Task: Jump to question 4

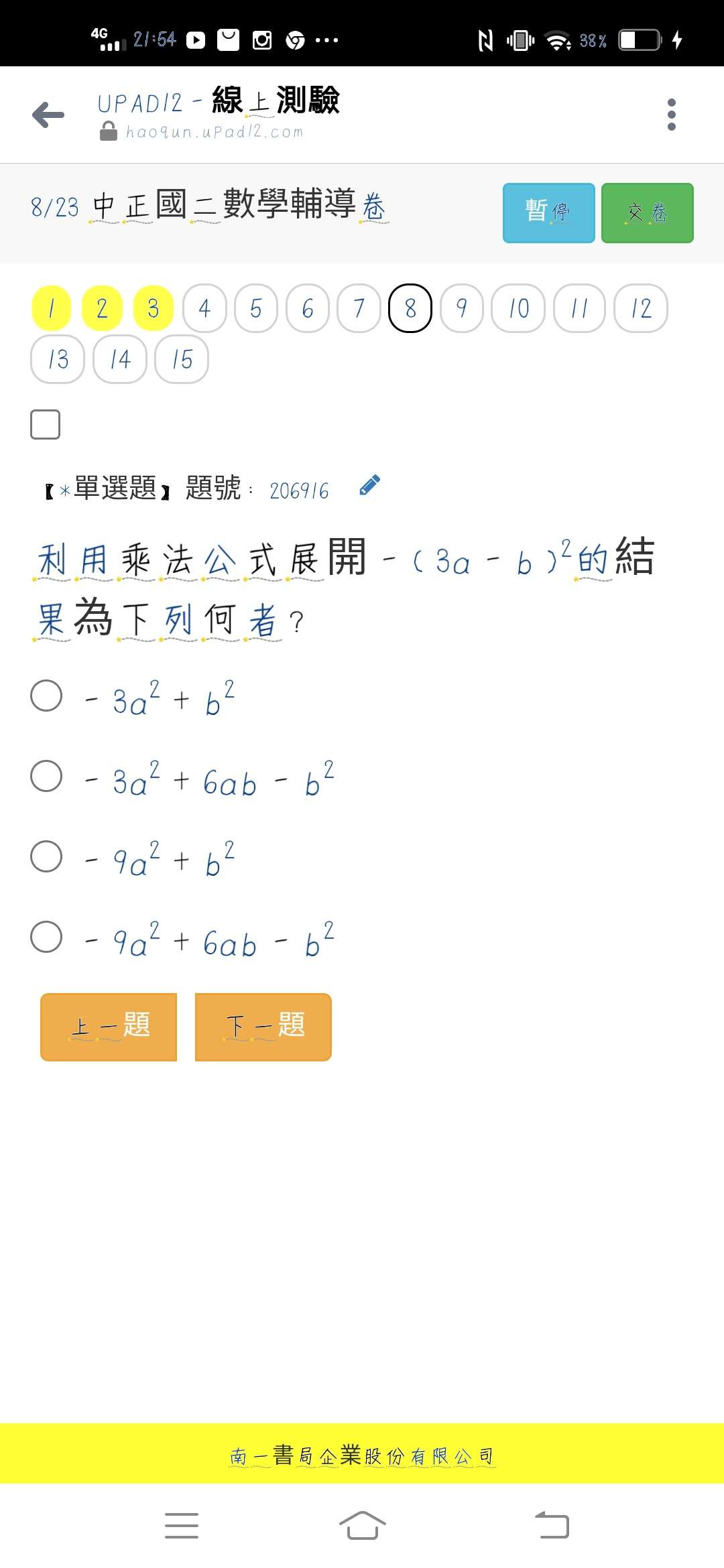Action: (x=204, y=308)
